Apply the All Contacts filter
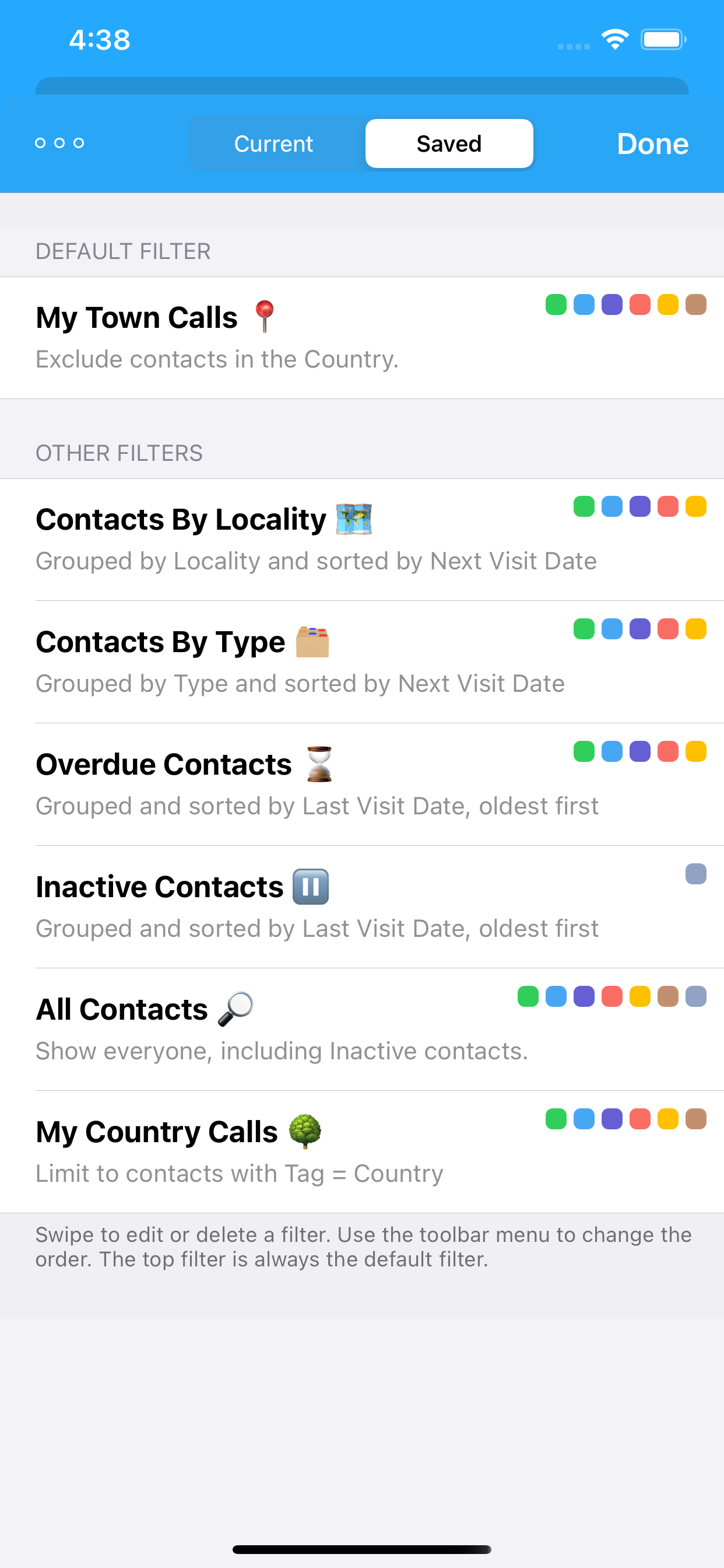The width and height of the screenshot is (724, 1568). pyautogui.click(x=362, y=1030)
